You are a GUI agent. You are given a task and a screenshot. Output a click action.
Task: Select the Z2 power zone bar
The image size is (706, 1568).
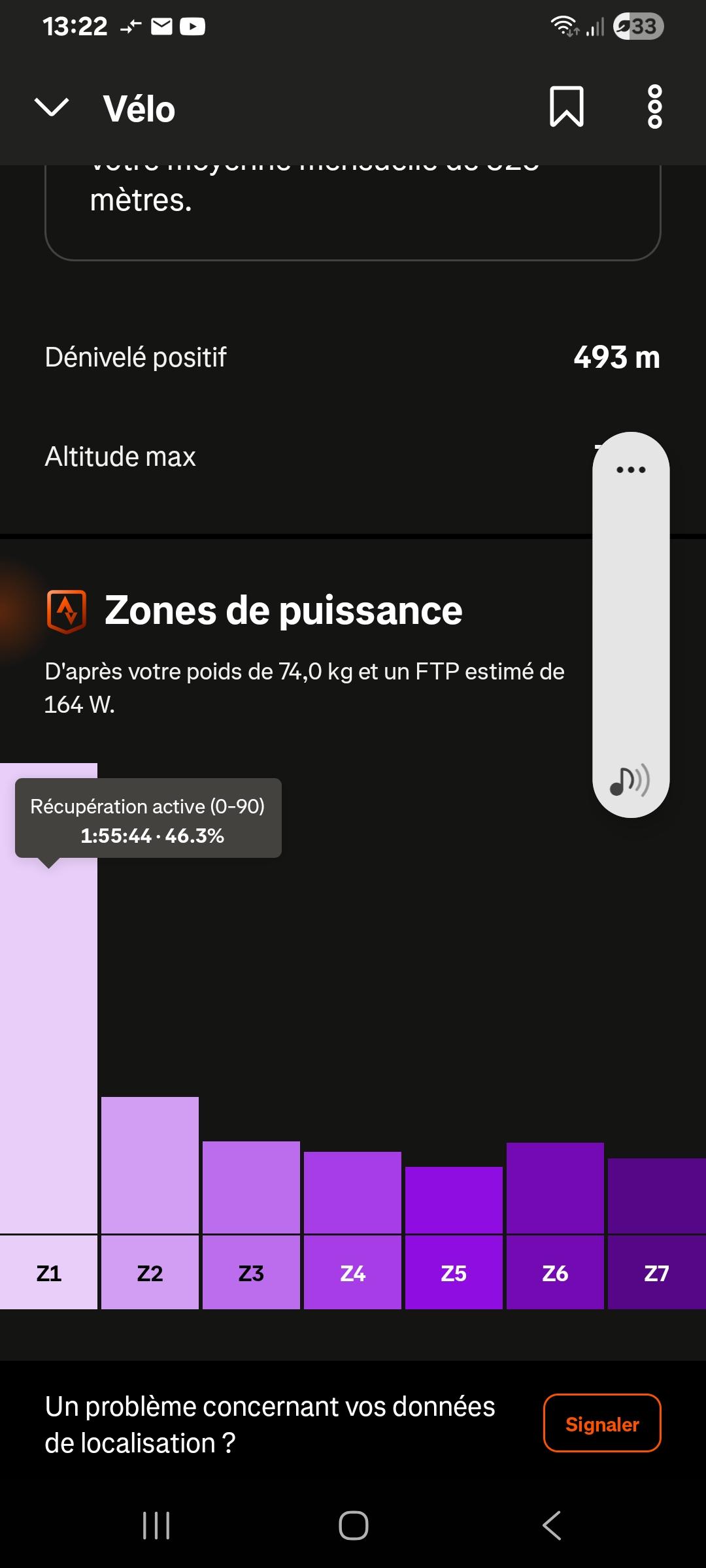pos(150,1203)
